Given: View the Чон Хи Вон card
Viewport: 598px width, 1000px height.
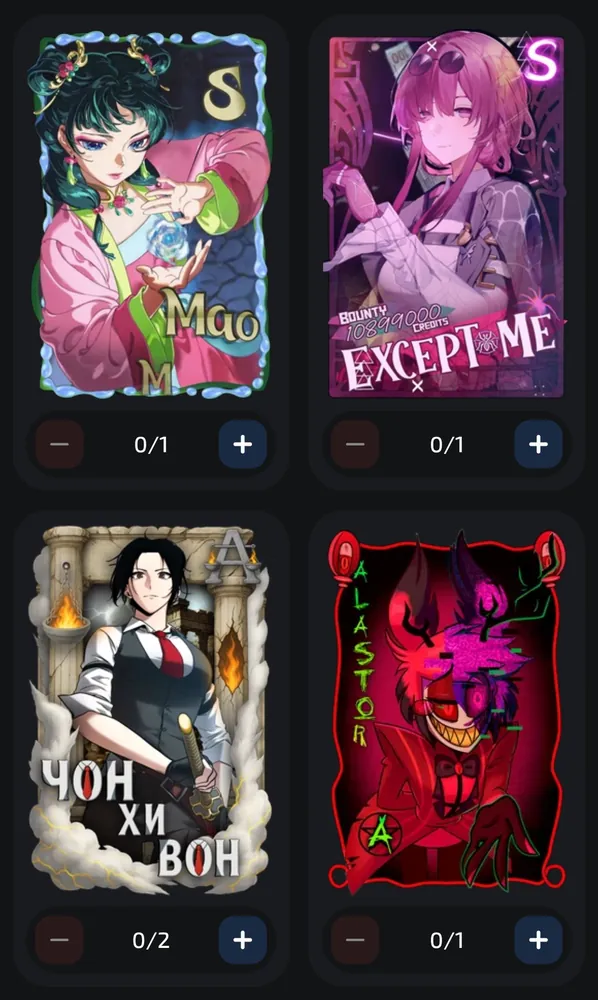Looking at the screenshot, I should [150, 709].
